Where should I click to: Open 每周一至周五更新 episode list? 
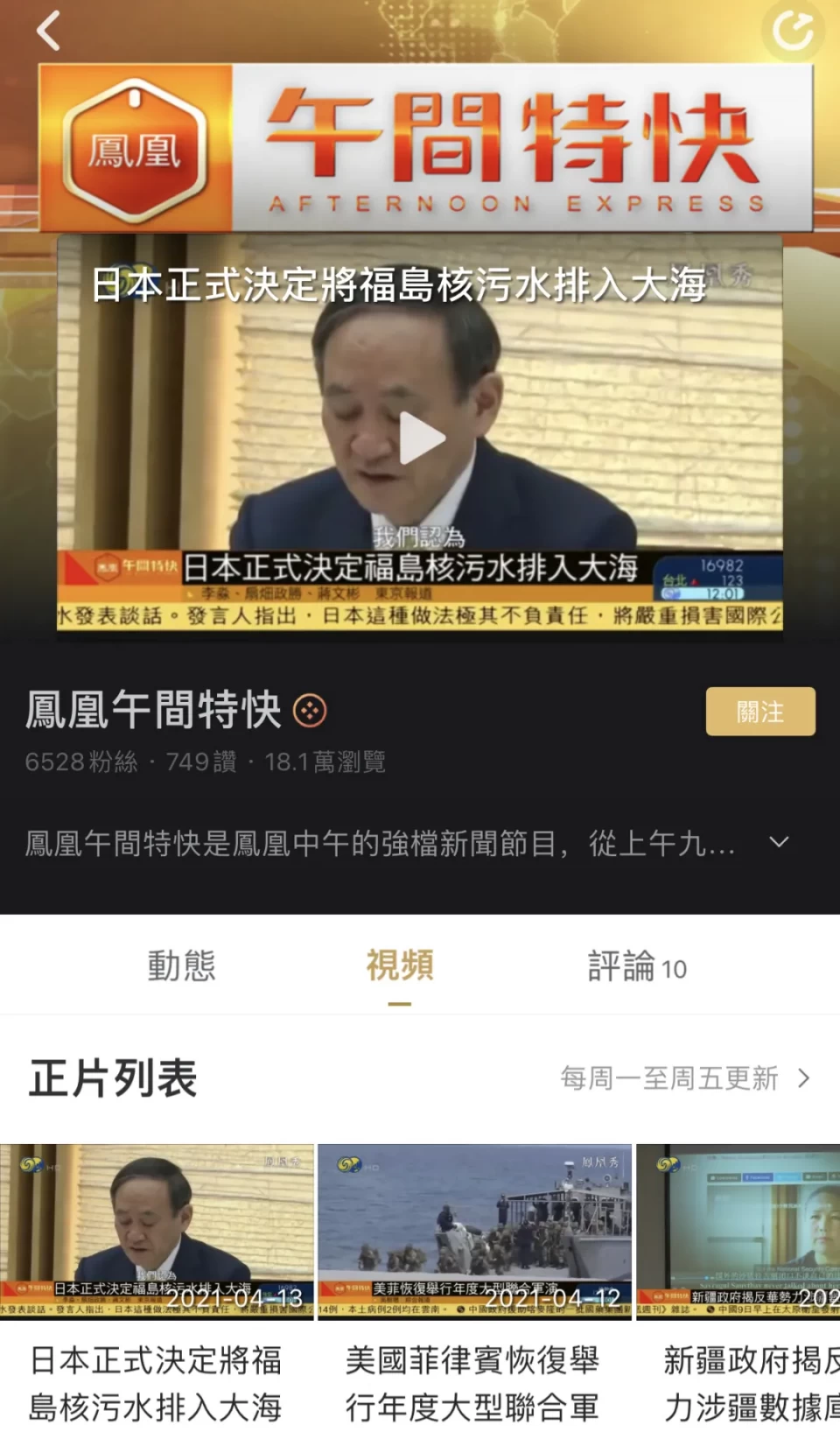pyautogui.click(x=684, y=1078)
